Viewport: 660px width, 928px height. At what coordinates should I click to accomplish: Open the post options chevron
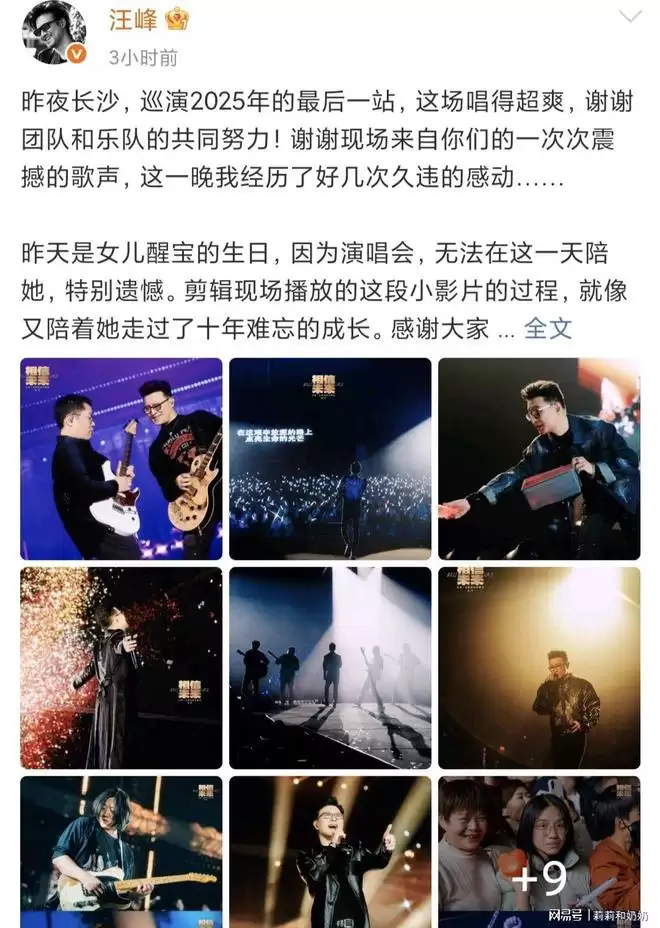[630, 16]
